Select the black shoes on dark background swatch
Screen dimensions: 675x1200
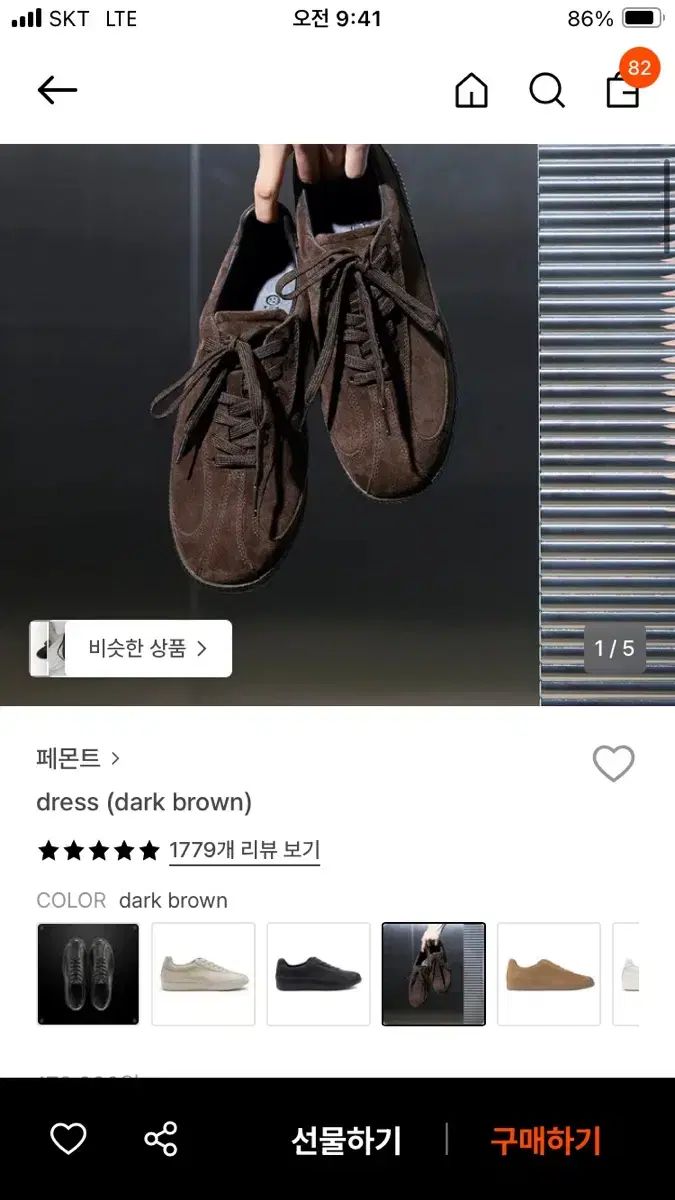tap(88, 974)
